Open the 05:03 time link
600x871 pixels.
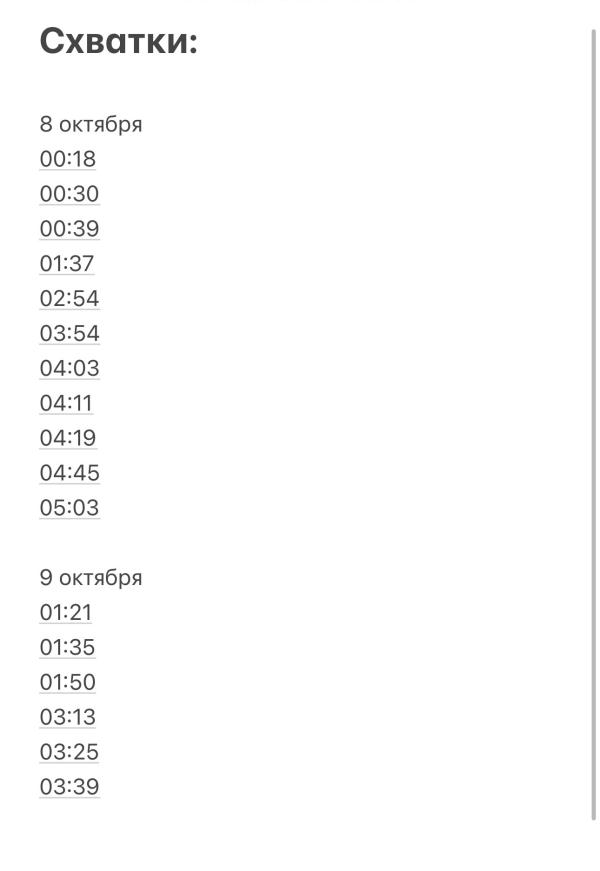coord(69,508)
